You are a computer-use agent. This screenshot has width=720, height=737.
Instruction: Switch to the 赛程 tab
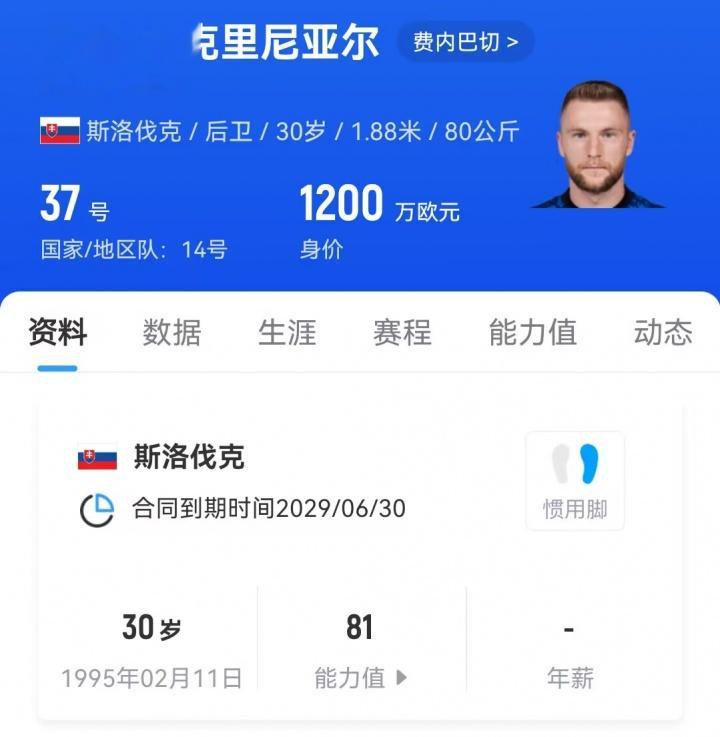(x=402, y=332)
